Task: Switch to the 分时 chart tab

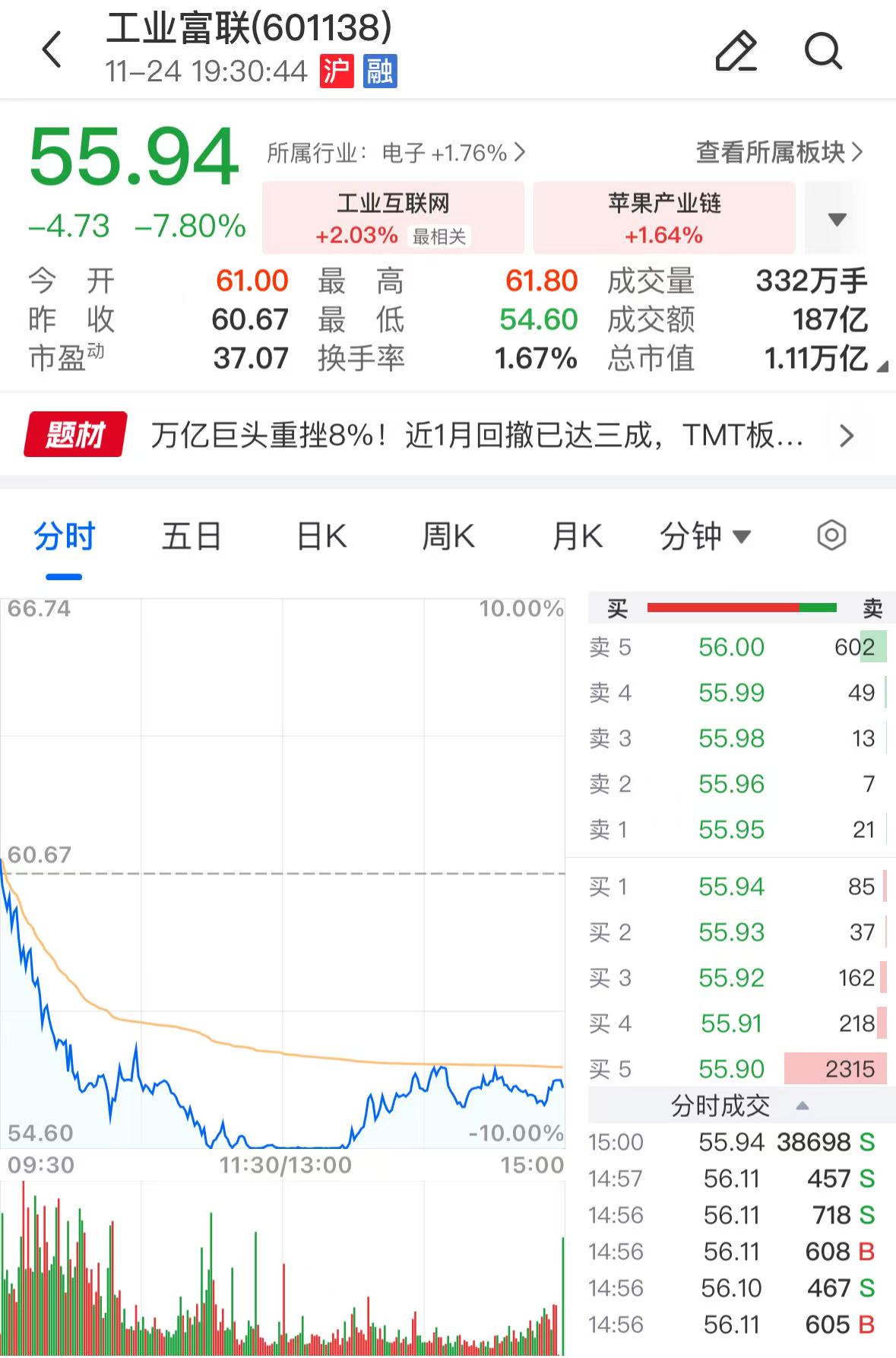Action: 65,536
